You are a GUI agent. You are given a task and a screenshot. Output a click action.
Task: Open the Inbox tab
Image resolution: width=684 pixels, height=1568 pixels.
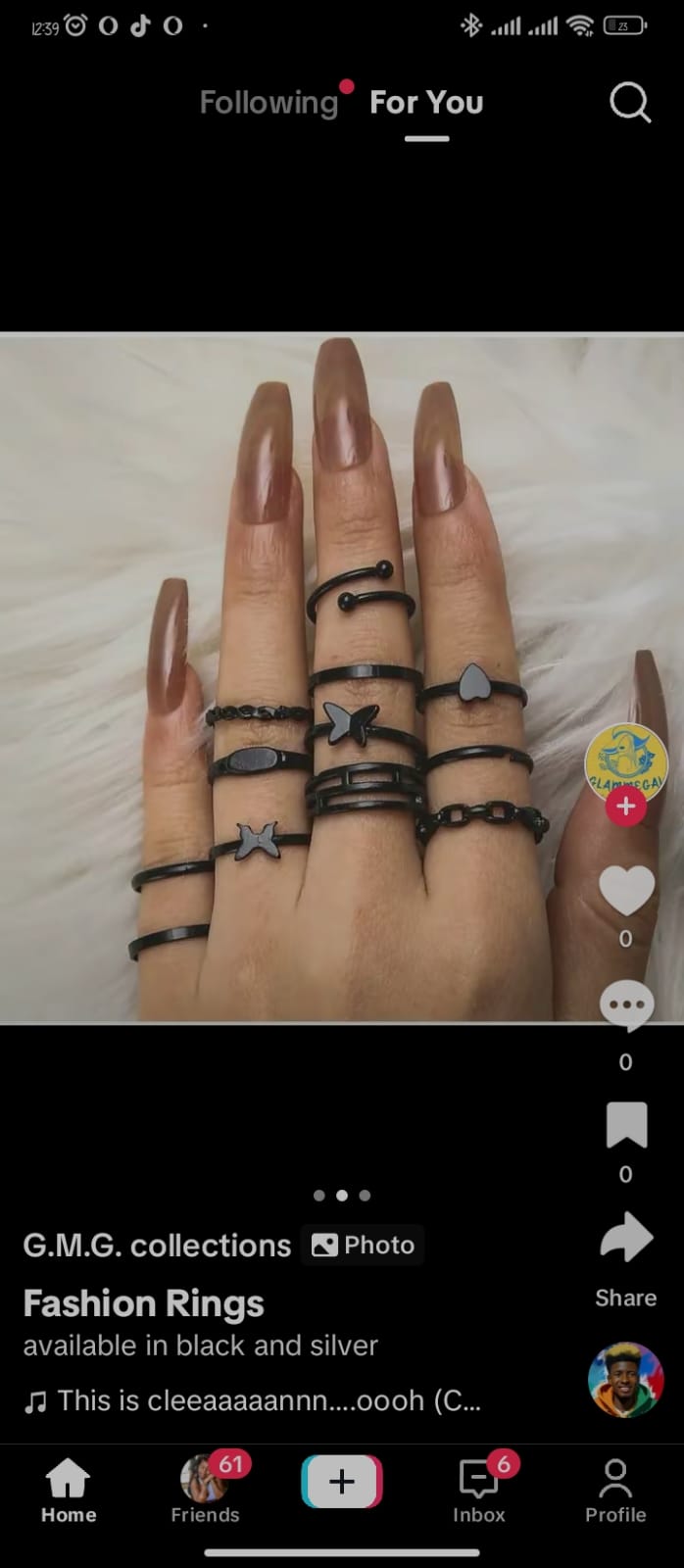tap(479, 1491)
